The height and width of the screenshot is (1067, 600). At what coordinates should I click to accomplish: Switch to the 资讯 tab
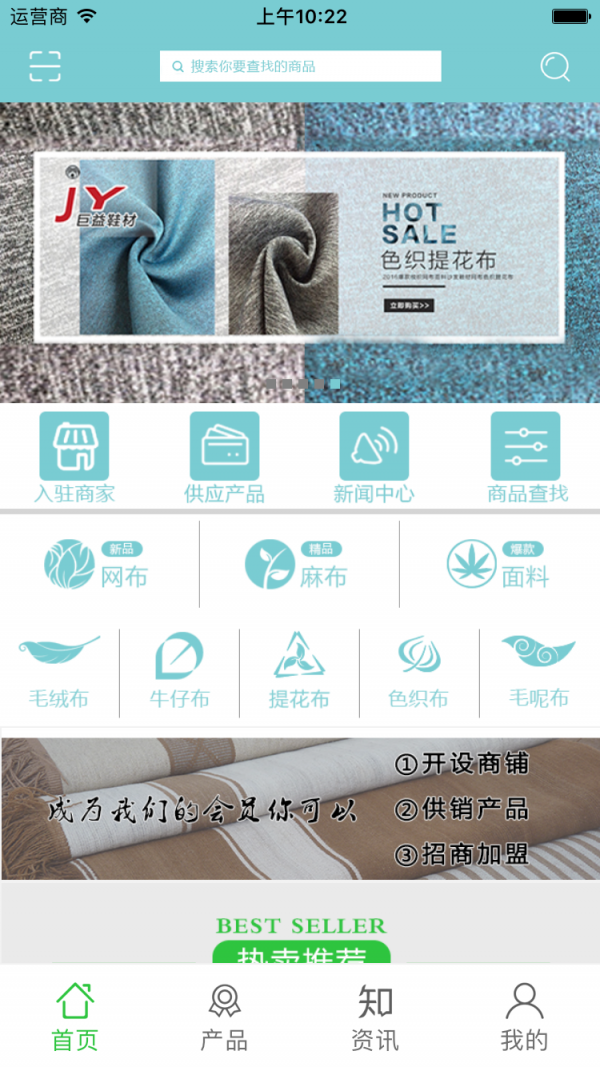375,1017
